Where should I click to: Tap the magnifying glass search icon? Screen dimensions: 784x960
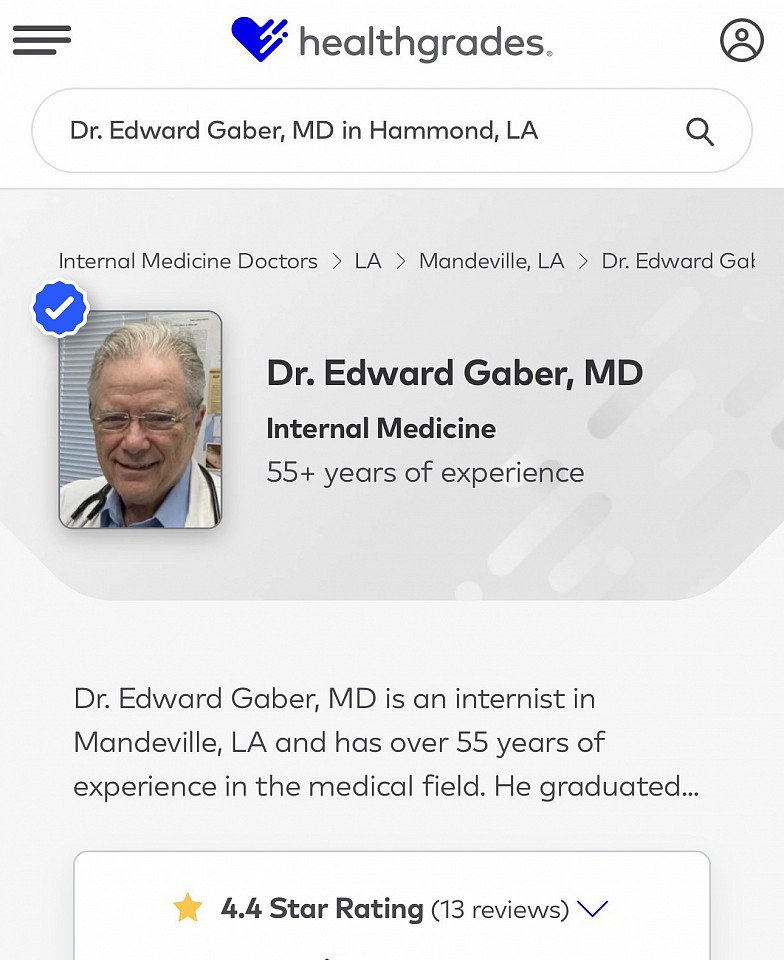click(x=700, y=131)
